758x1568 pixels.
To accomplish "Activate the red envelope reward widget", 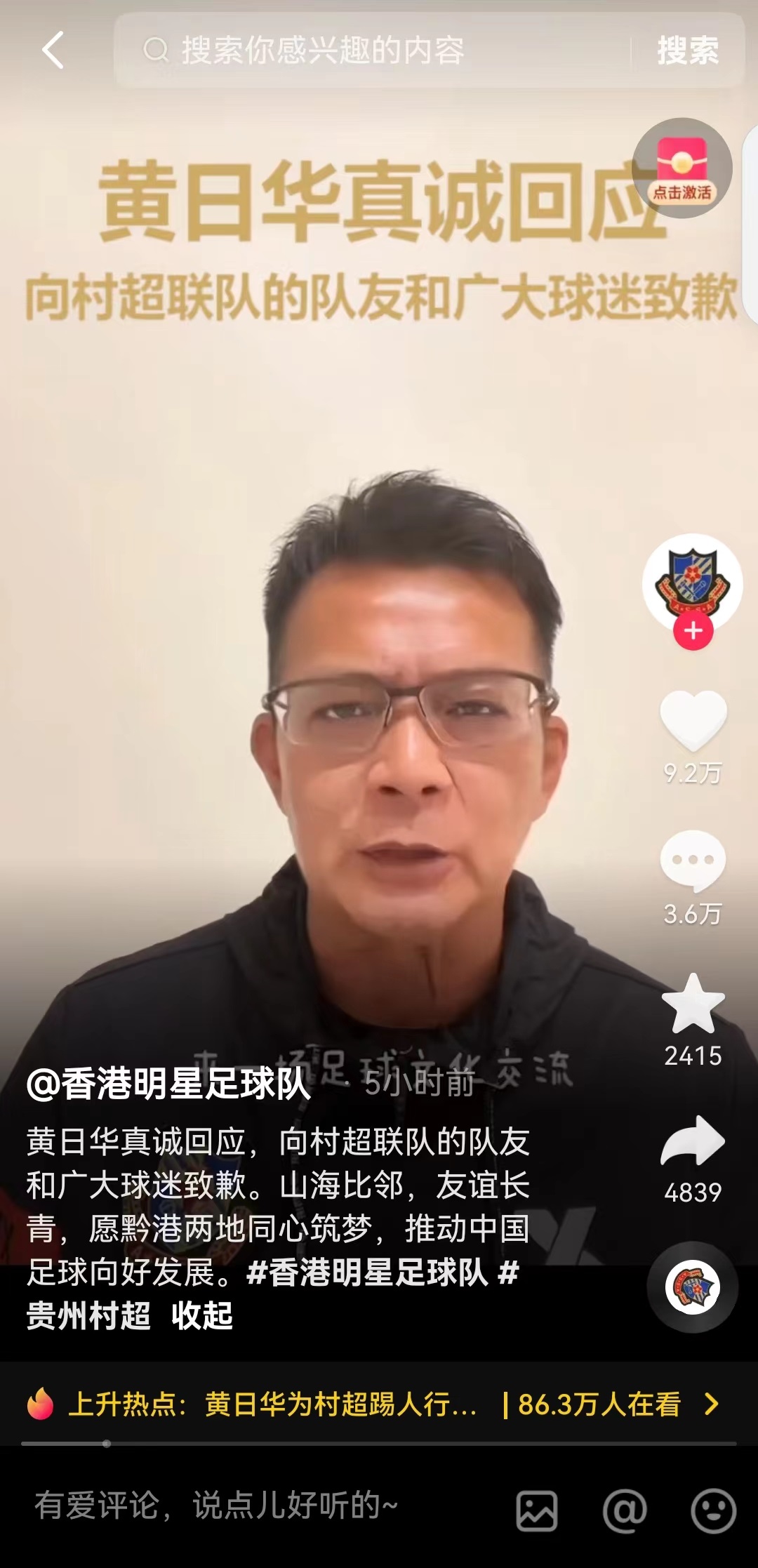I will (681, 169).
